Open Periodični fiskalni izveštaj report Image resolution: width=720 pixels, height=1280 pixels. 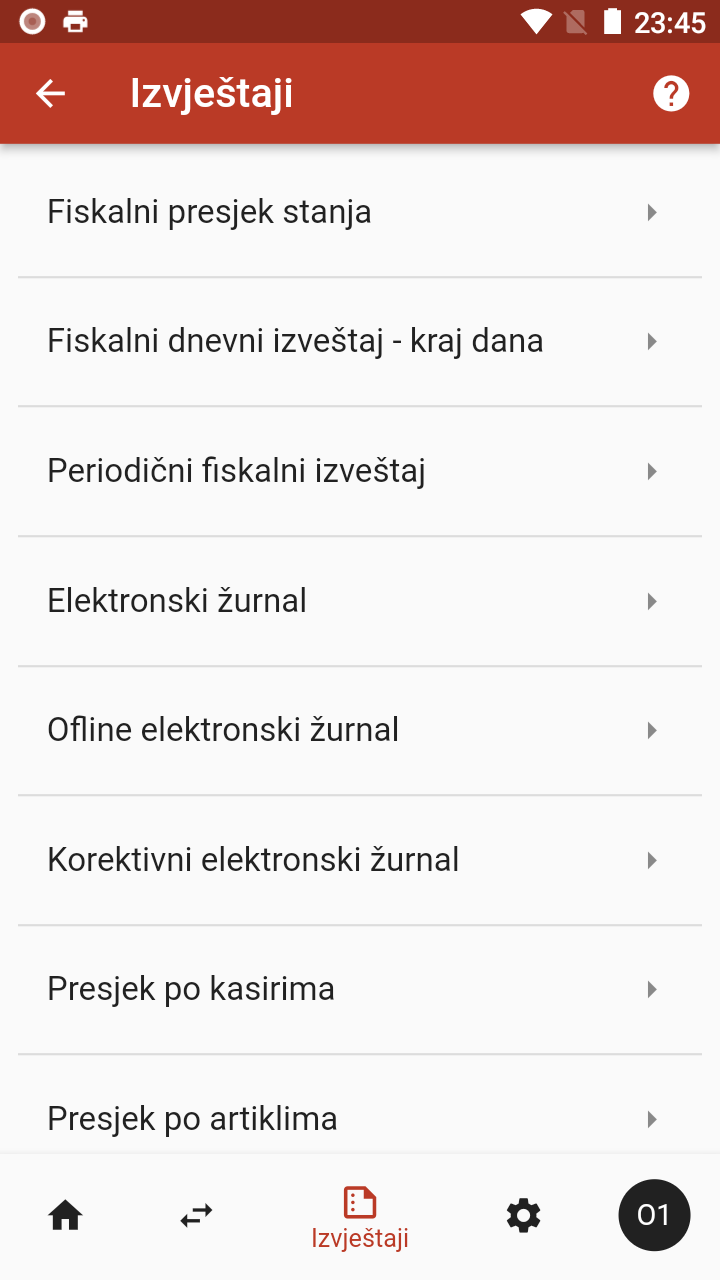tap(235, 470)
